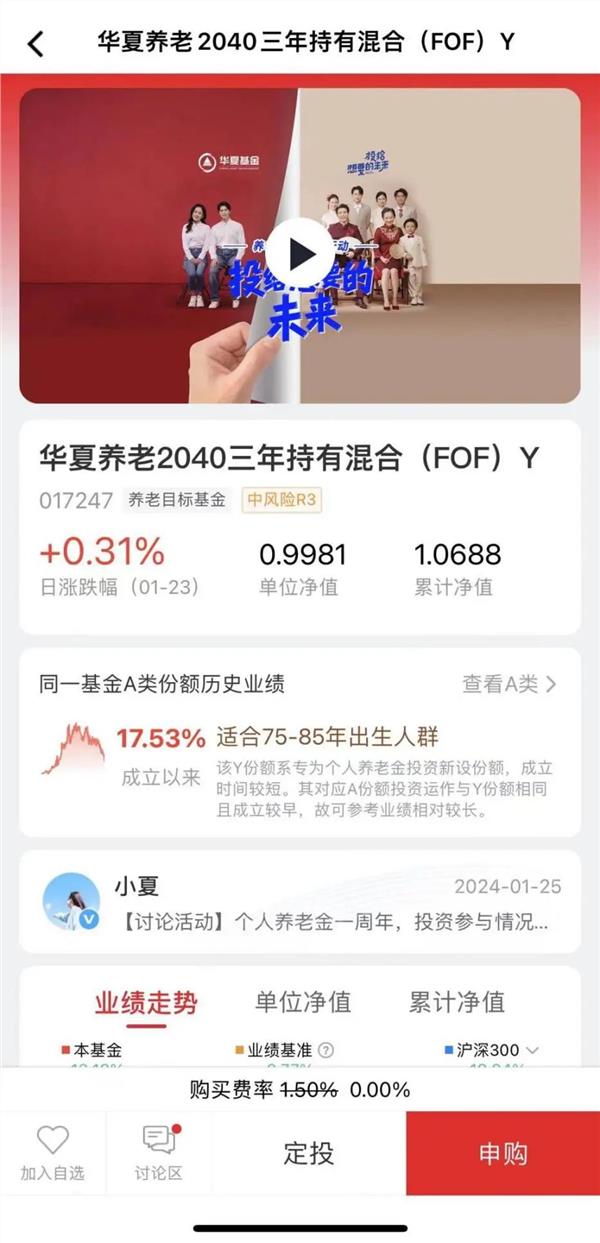
Task: Switch to the 累计净值 tab
Action: [457, 1001]
